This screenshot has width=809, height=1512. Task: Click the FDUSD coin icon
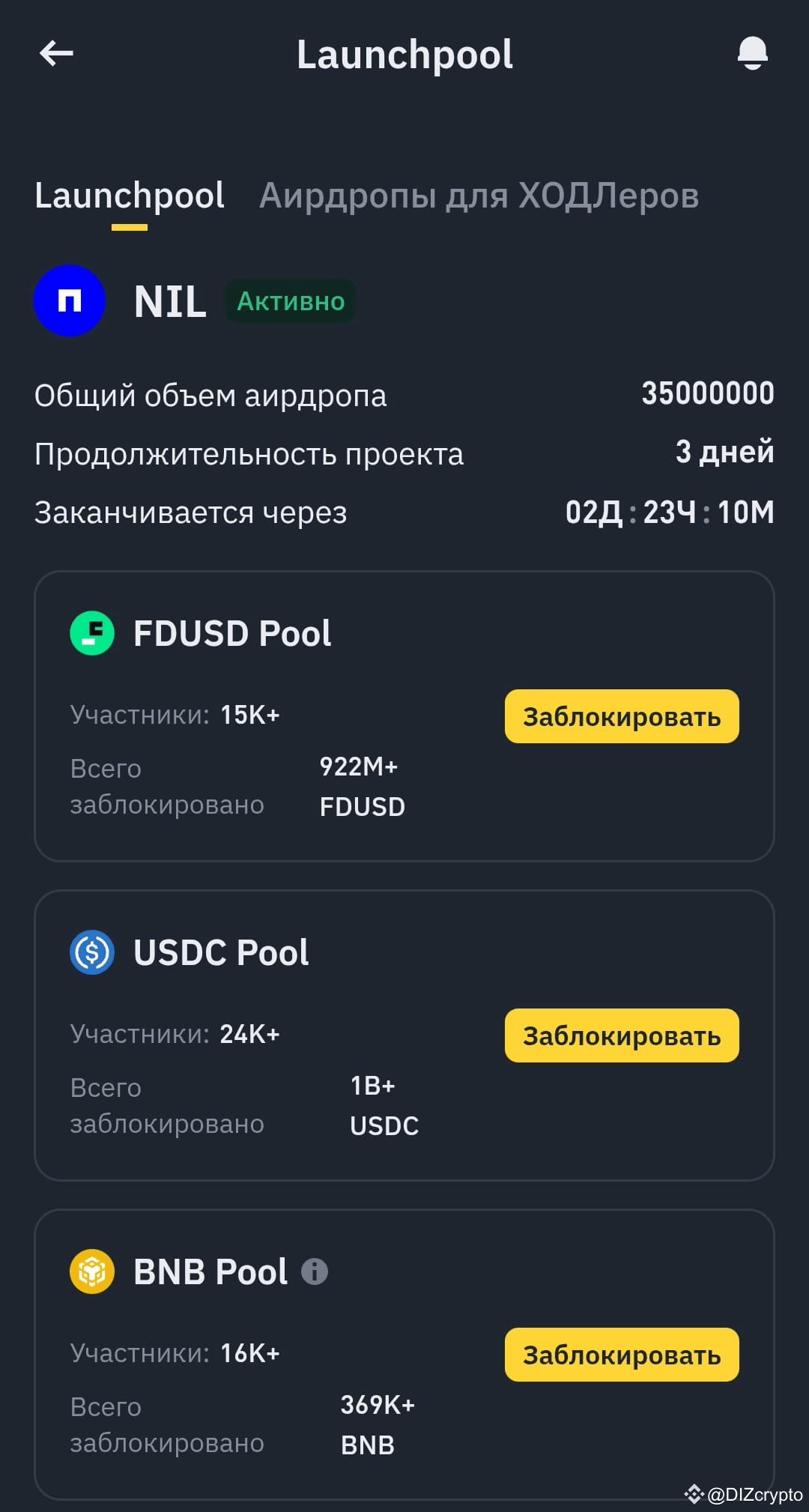[91, 633]
